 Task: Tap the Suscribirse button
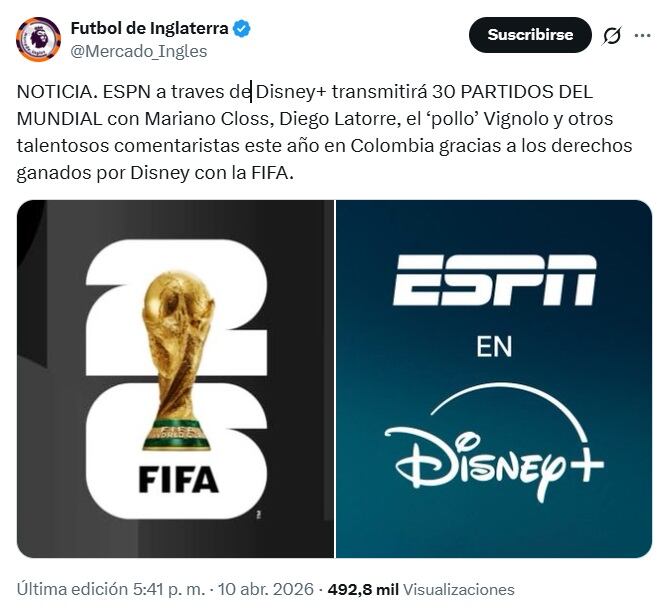click(x=530, y=35)
